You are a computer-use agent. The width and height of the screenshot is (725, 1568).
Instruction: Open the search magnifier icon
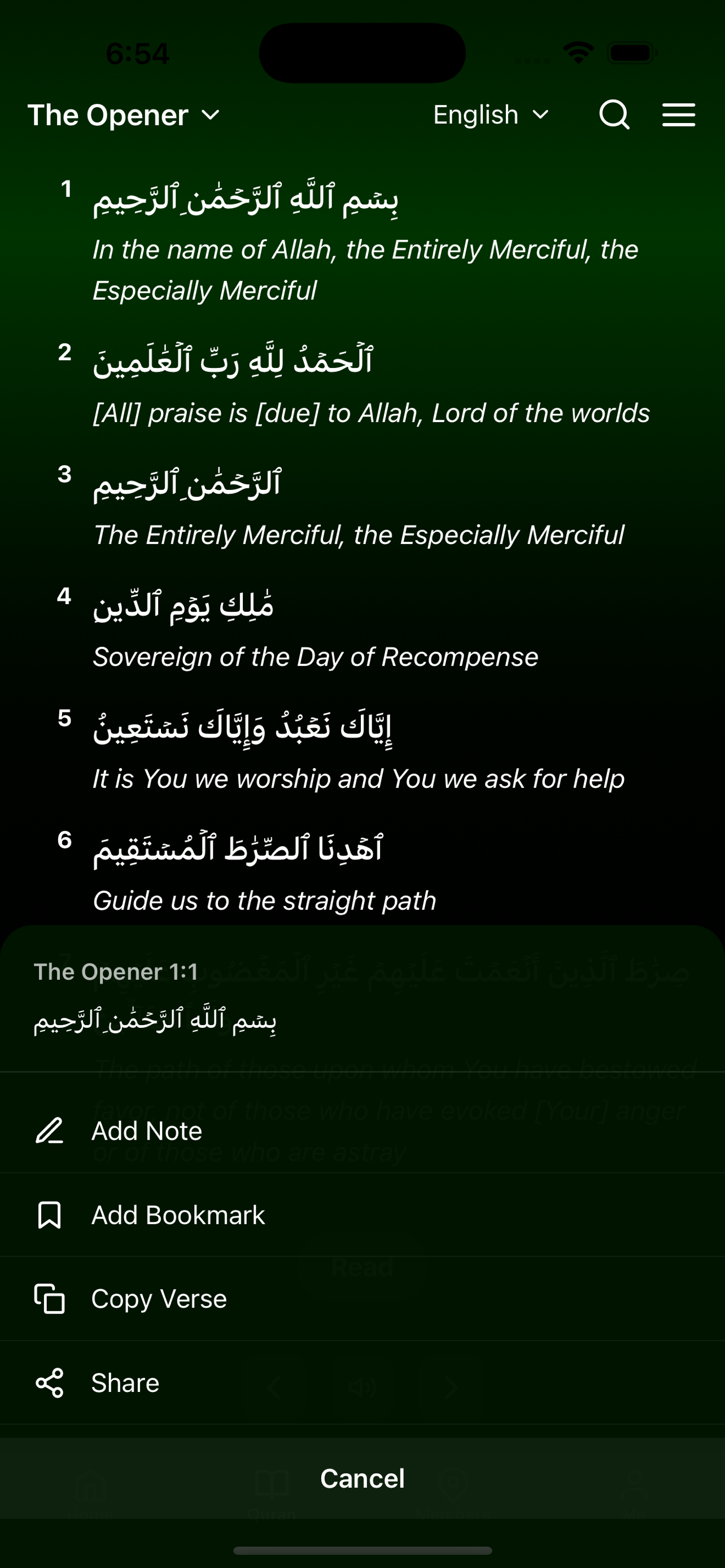(x=614, y=115)
